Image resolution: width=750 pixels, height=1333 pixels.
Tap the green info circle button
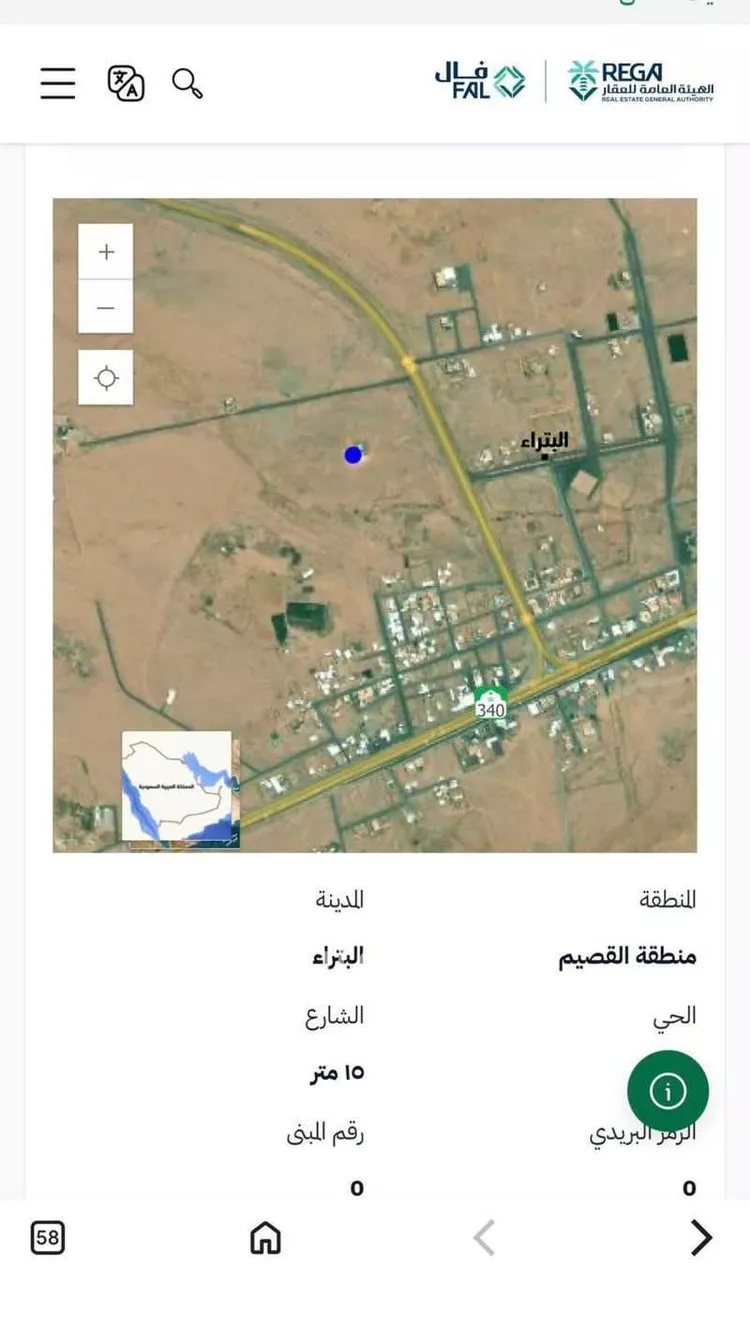pos(667,1090)
